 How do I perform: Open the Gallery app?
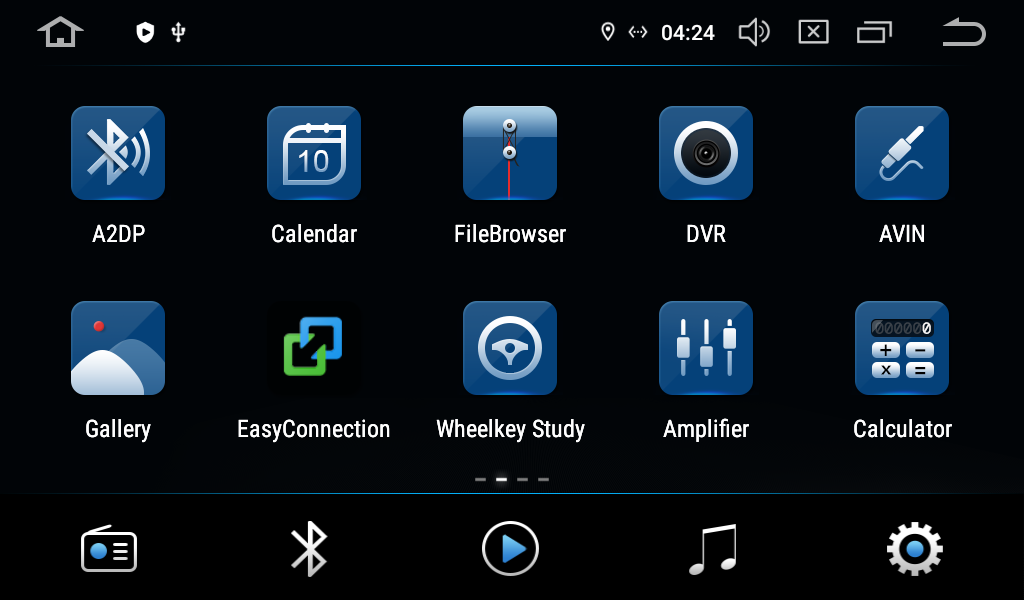[118, 348]
